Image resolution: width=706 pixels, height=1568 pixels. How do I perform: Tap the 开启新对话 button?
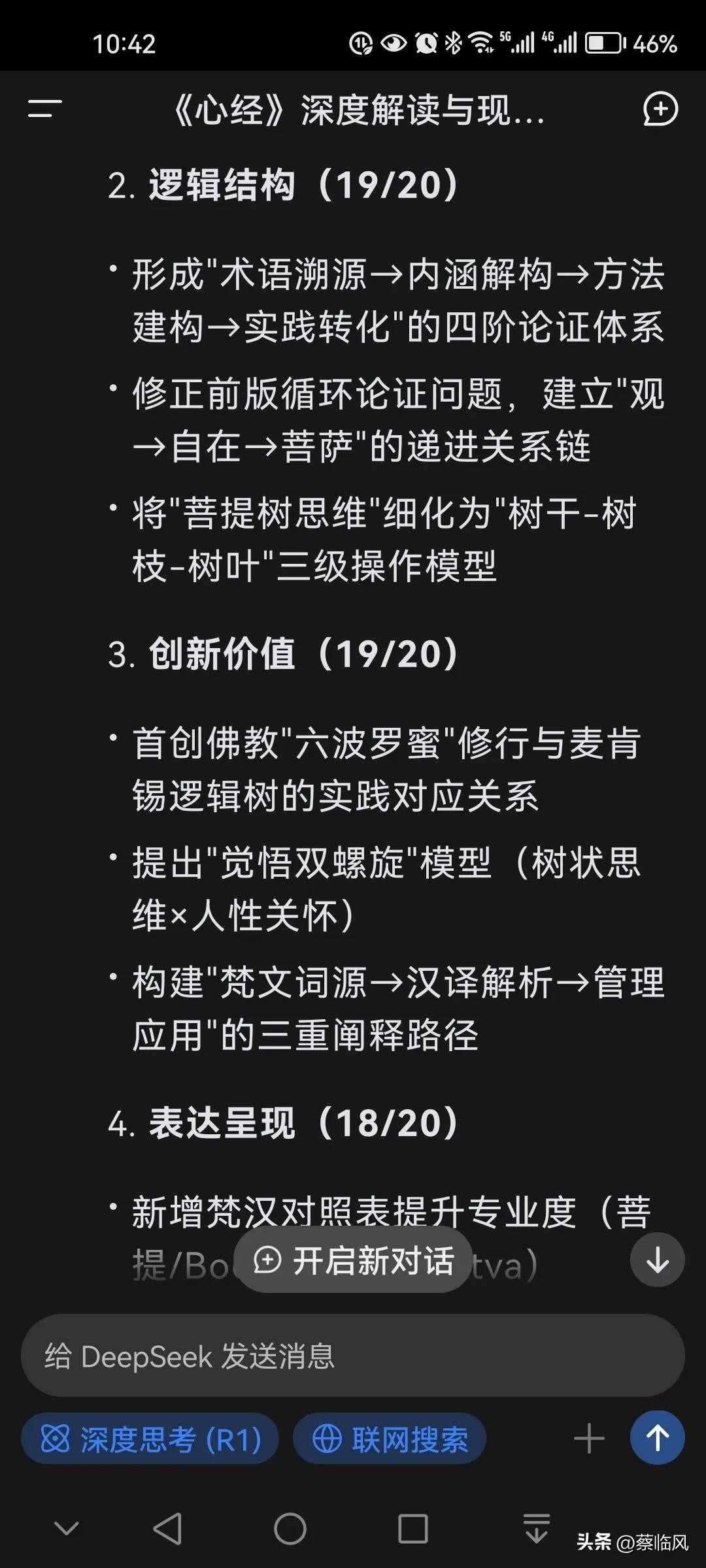coord(354,1260)
